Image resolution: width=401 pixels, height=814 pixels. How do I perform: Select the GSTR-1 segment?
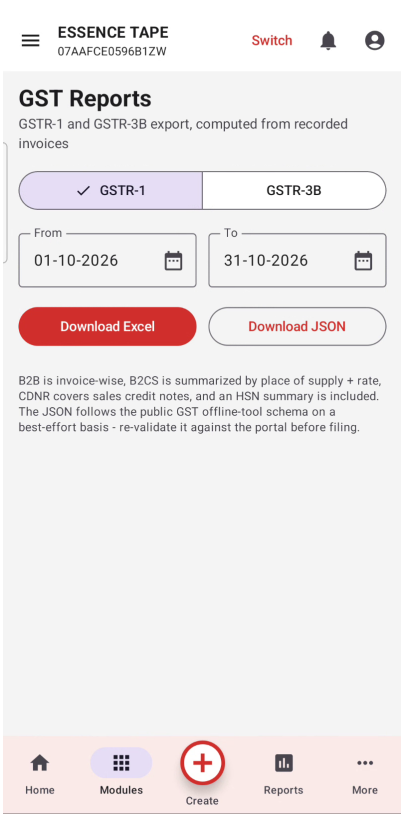111,191
